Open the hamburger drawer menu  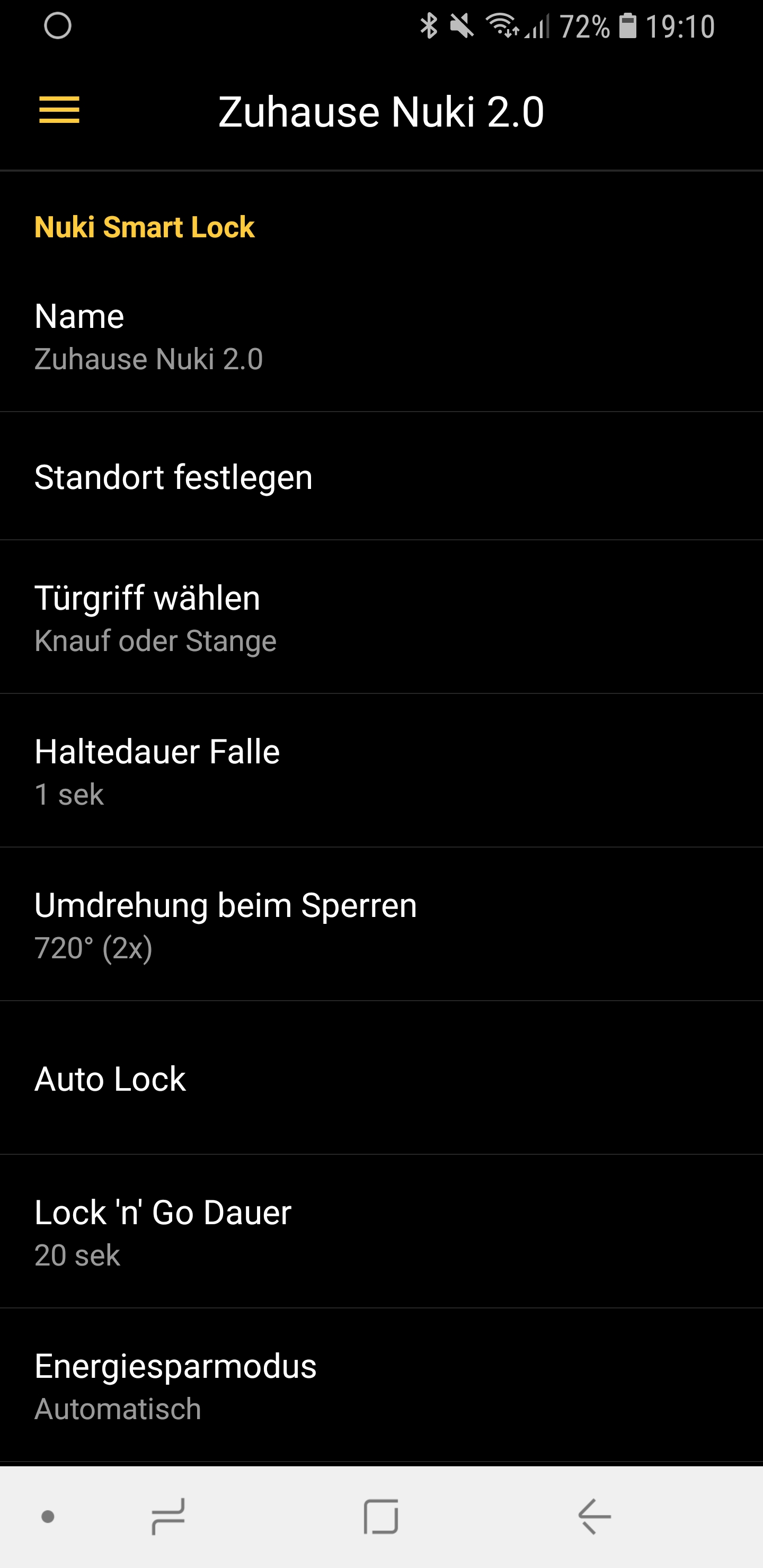(x=59, y=110)
